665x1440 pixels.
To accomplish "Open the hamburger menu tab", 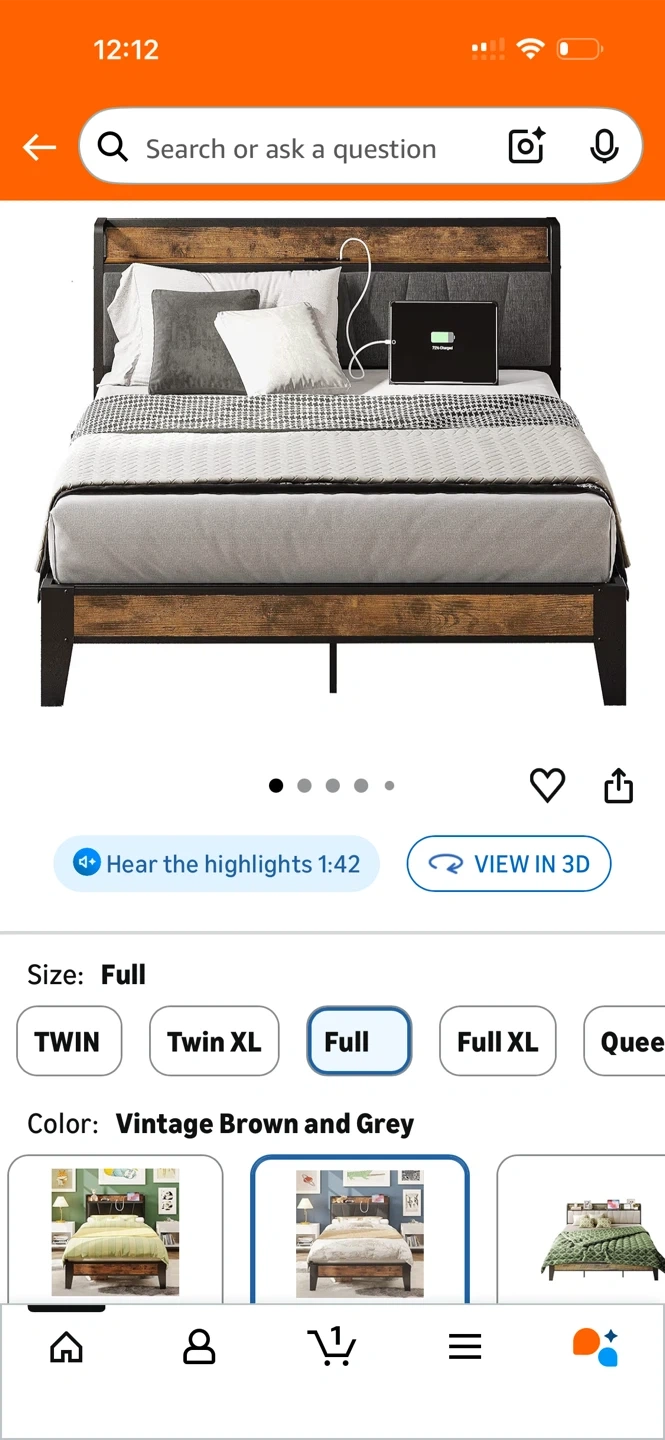I will tap(465, 1347).
